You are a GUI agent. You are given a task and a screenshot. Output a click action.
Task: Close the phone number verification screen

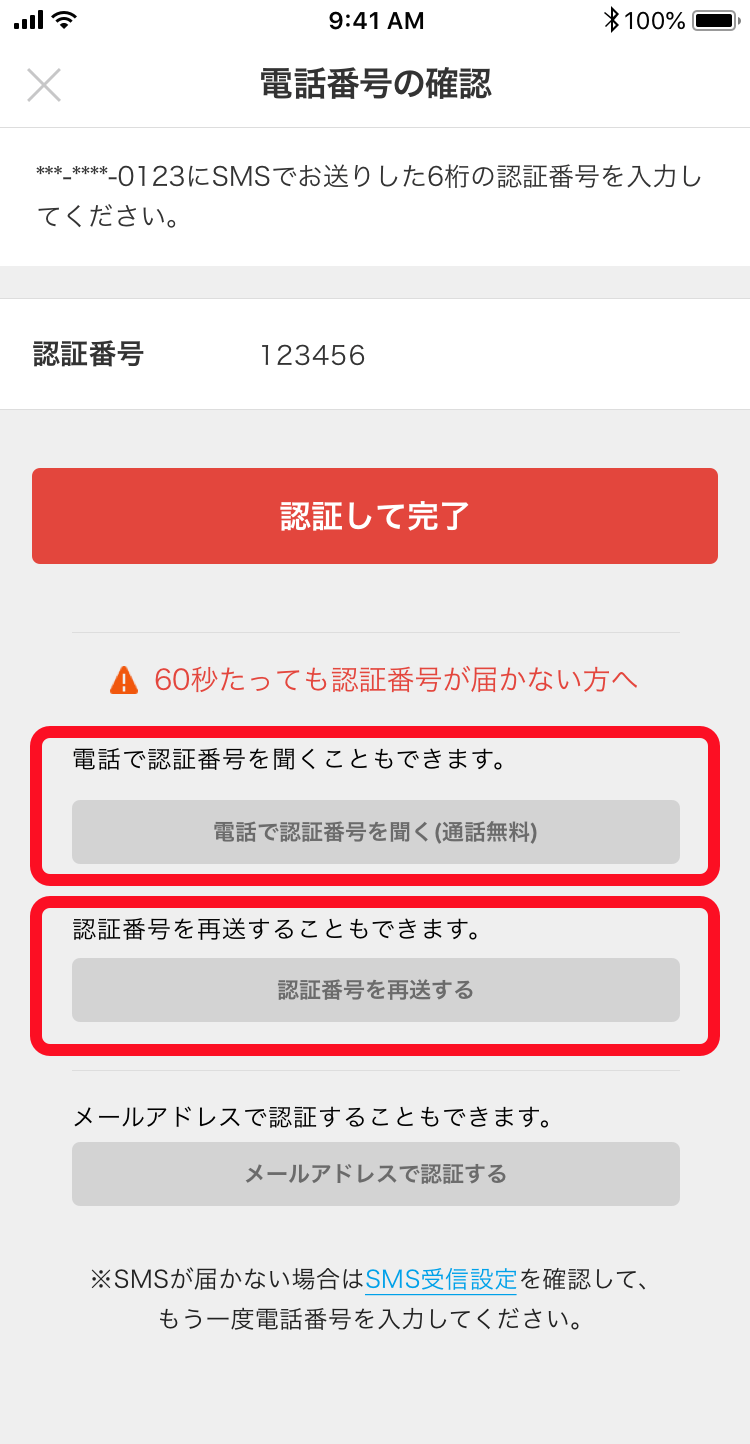click(44, 85)
